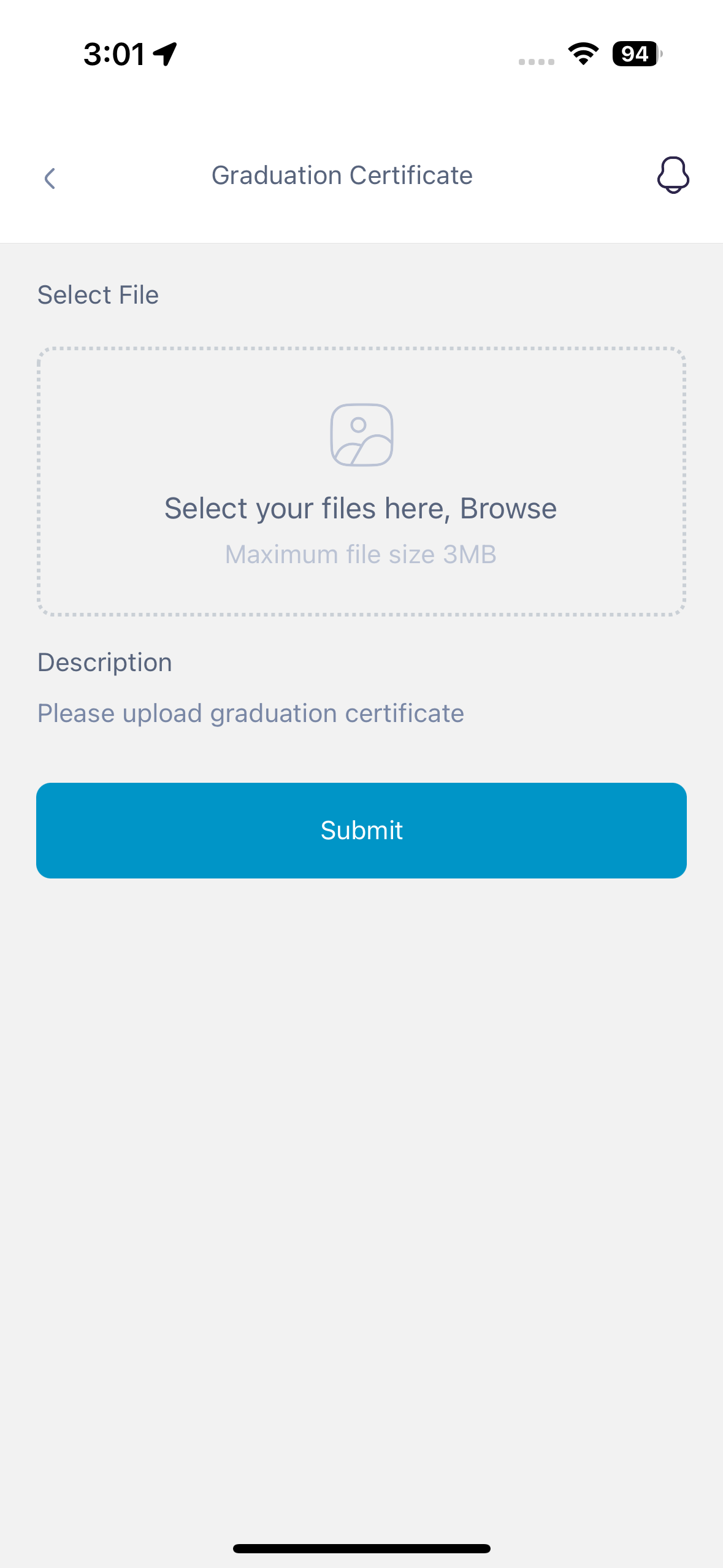Click the Wi-Fi signal icon
The width and height of the screenshot is (723, 1568).
(x=582, y=54)
